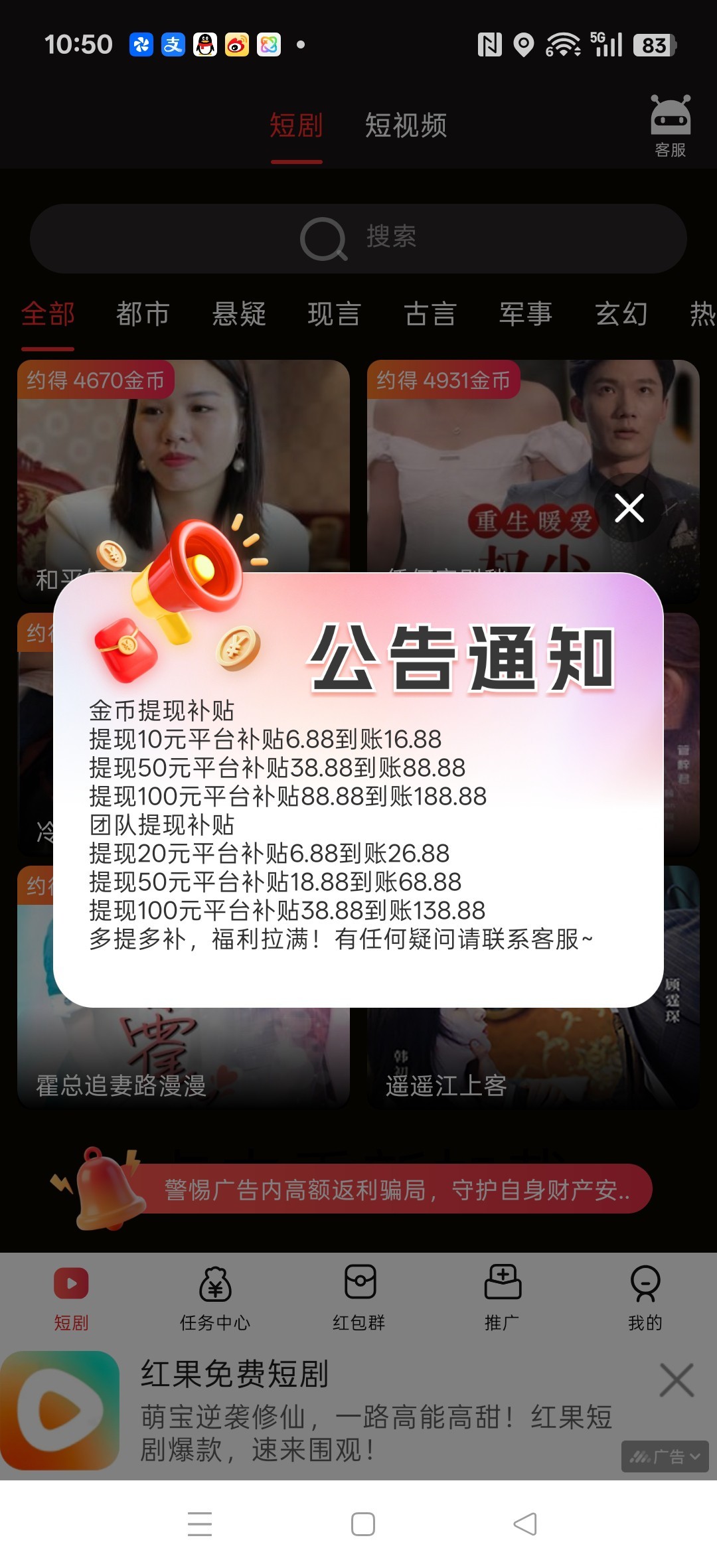Open 客服 customer service
Viewport: 717px width, 1568px height.
pos(671,126)
